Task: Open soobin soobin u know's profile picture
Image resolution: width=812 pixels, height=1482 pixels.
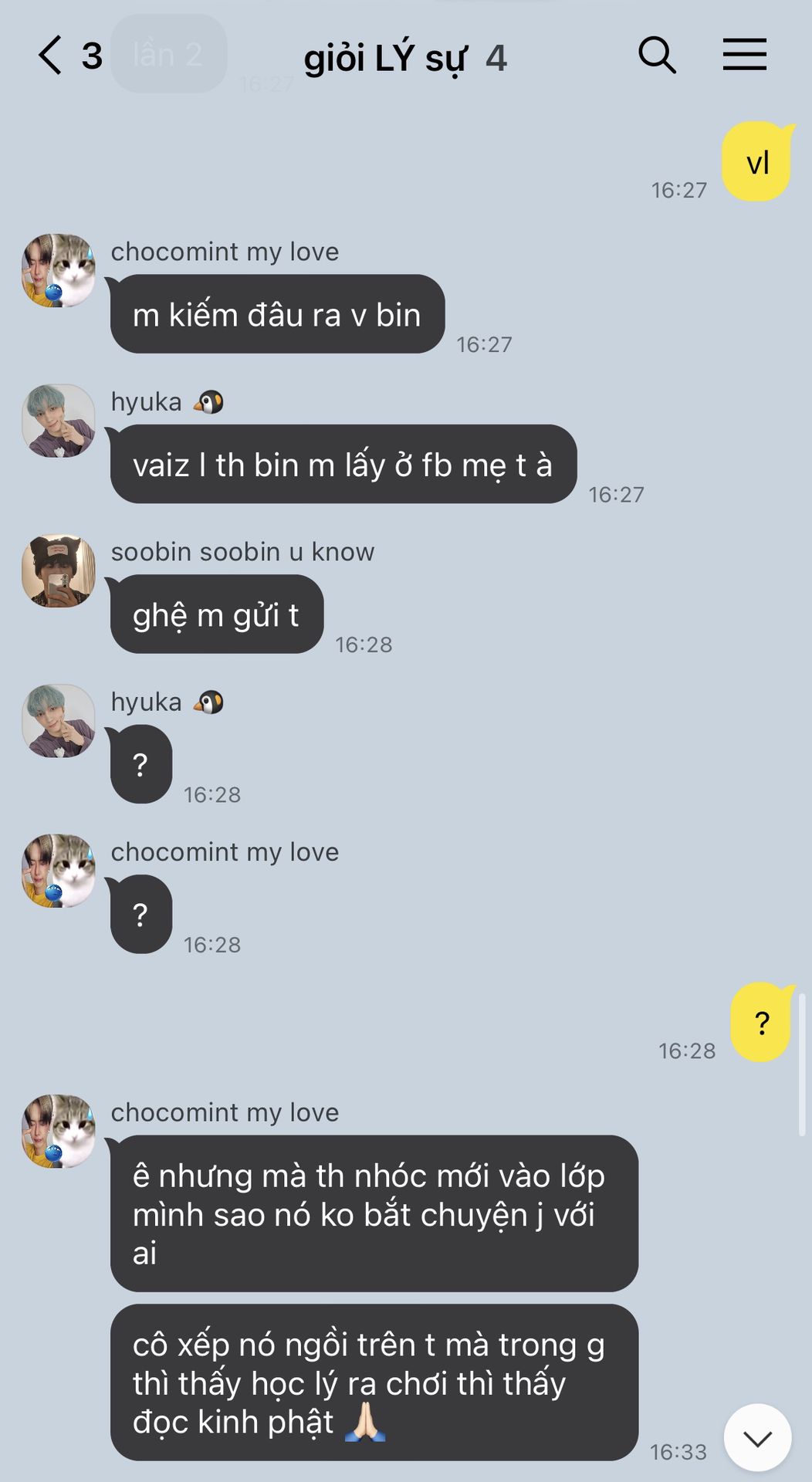Action: 59,571
